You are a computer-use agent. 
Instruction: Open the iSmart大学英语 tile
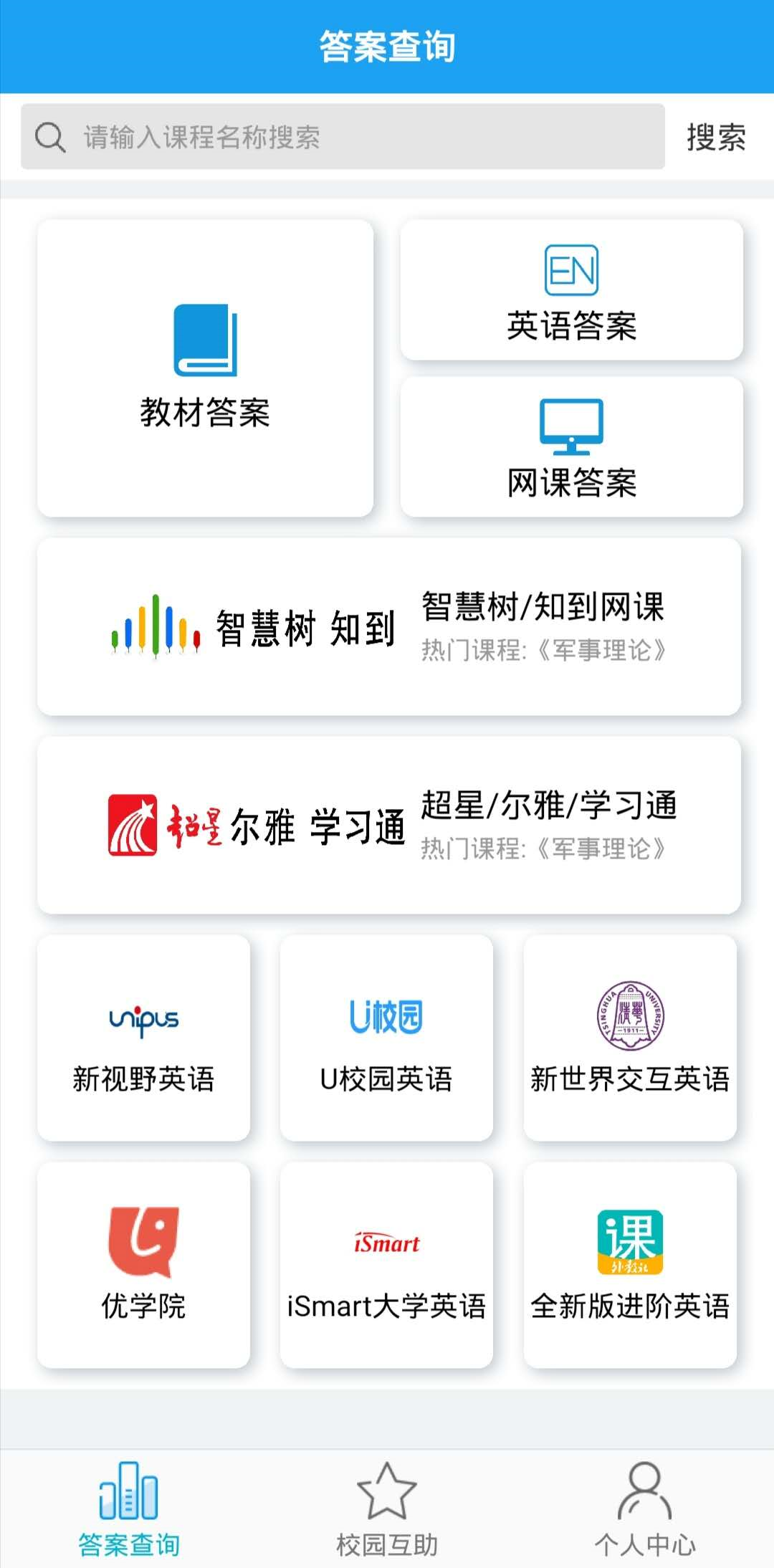(x=386, y=1265)
